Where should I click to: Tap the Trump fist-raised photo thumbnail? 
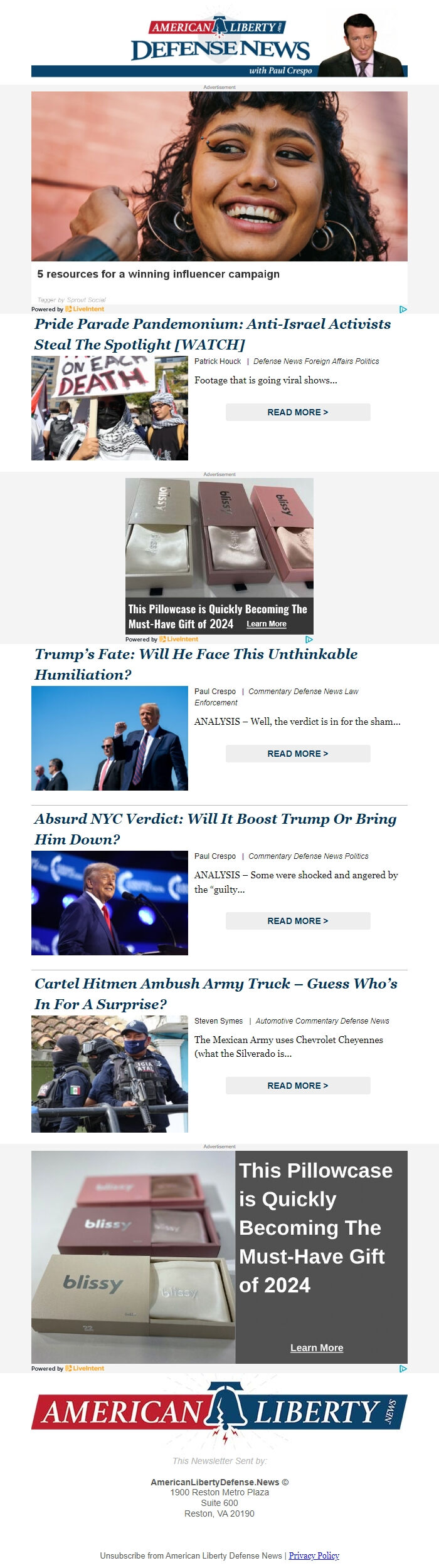110,738
